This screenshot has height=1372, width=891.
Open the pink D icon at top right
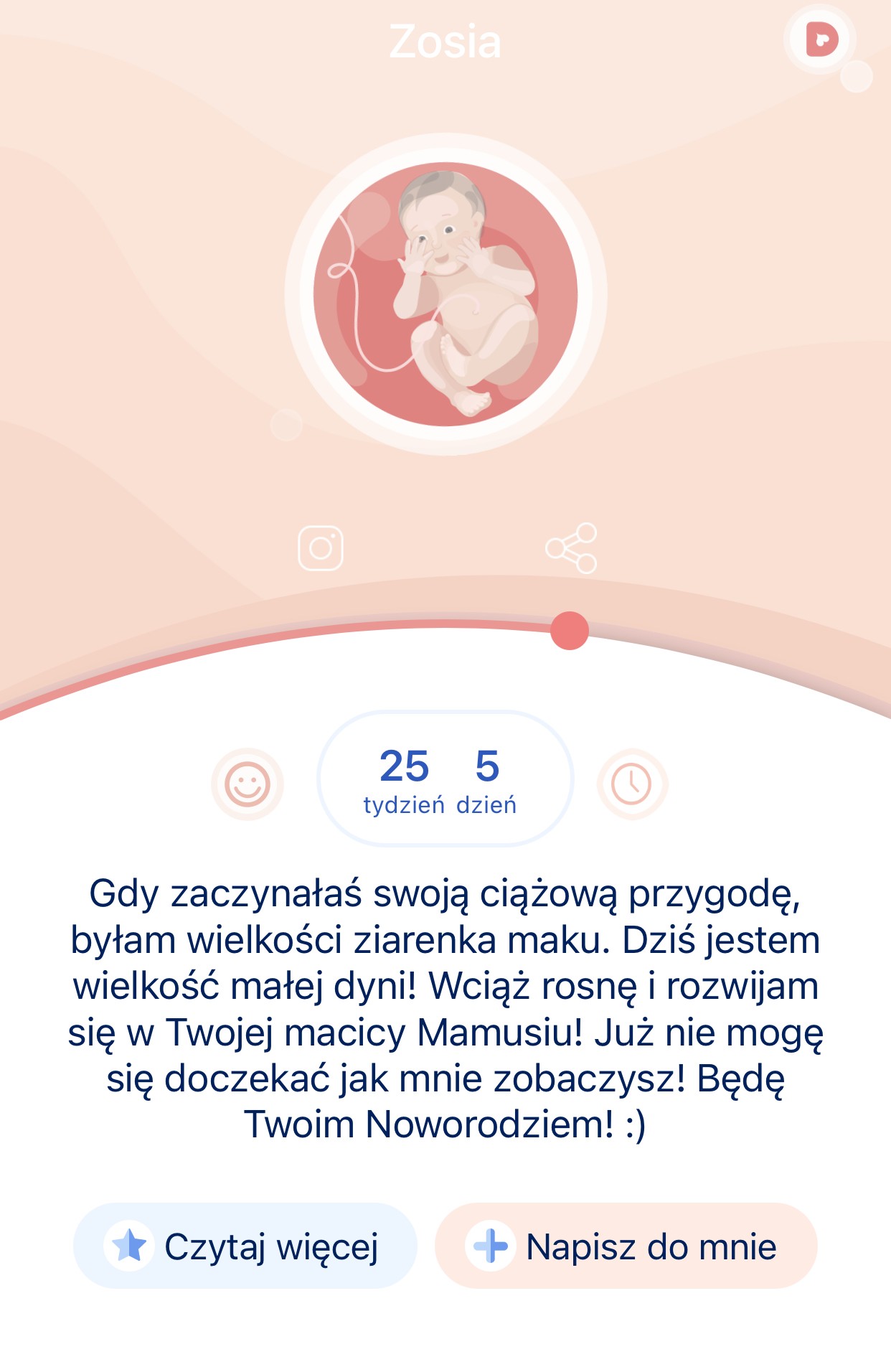(821, 39)
